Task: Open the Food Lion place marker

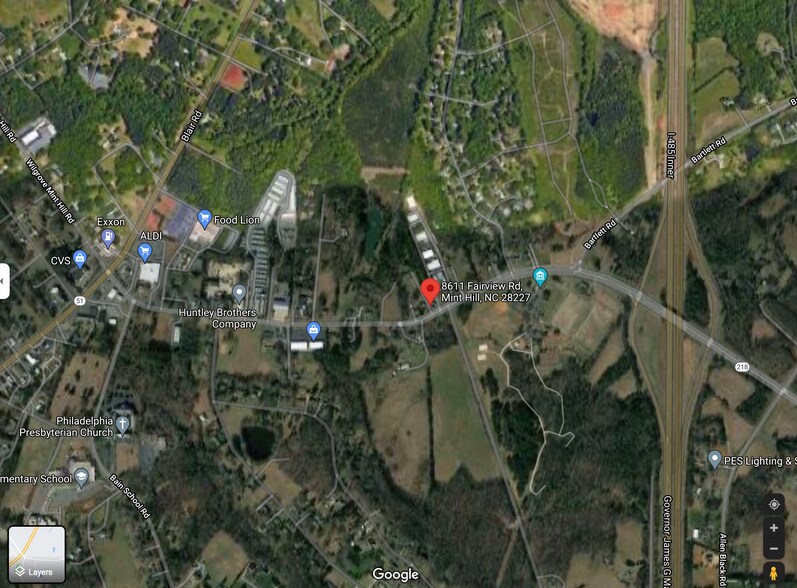Action: tap(204, 218)
